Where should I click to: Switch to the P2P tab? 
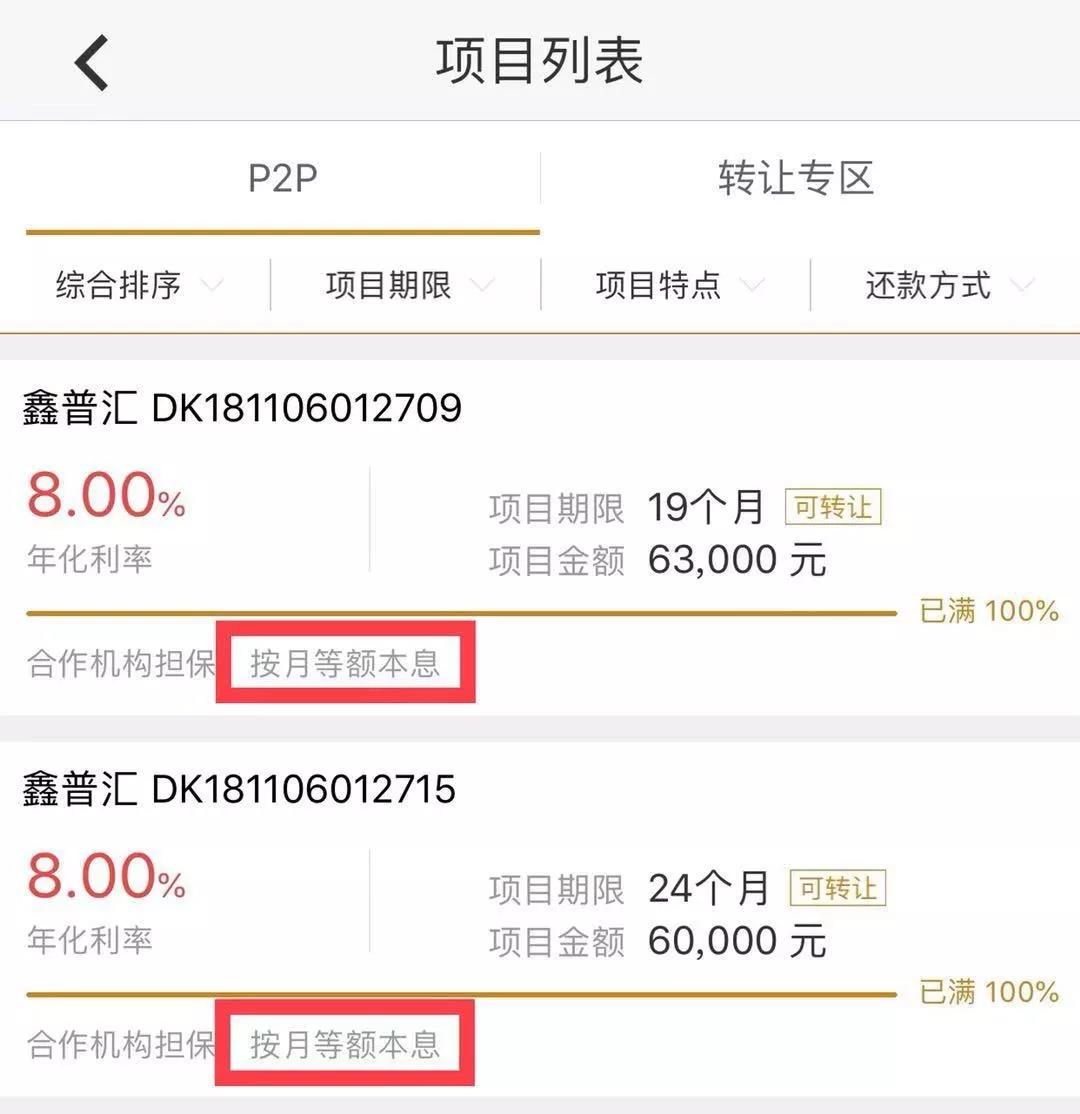tap(282, 179)
